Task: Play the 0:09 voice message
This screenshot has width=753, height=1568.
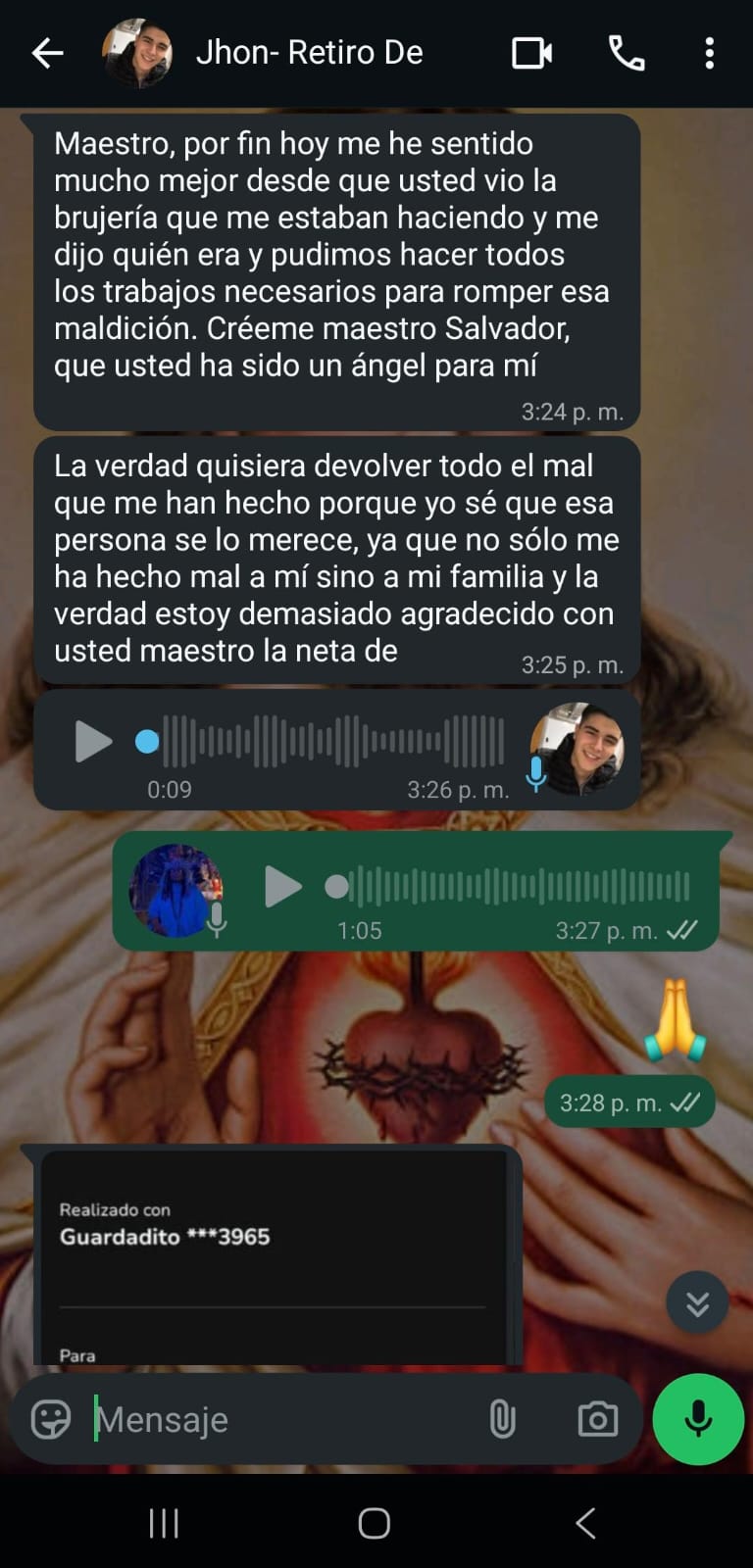Action: (x=93, y=741)
